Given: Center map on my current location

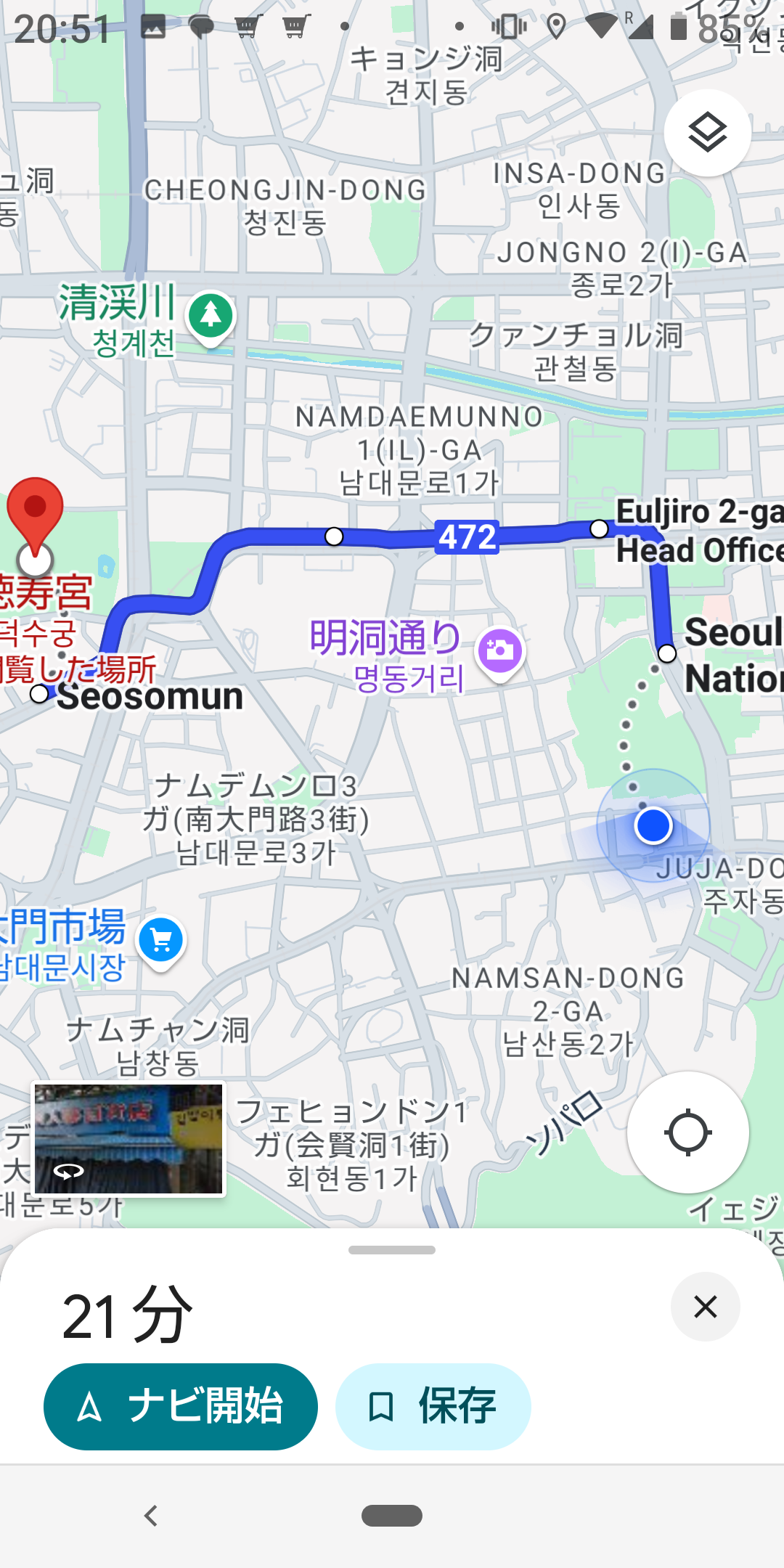Looking at the screenshot, I should [x=687, y=1132].
